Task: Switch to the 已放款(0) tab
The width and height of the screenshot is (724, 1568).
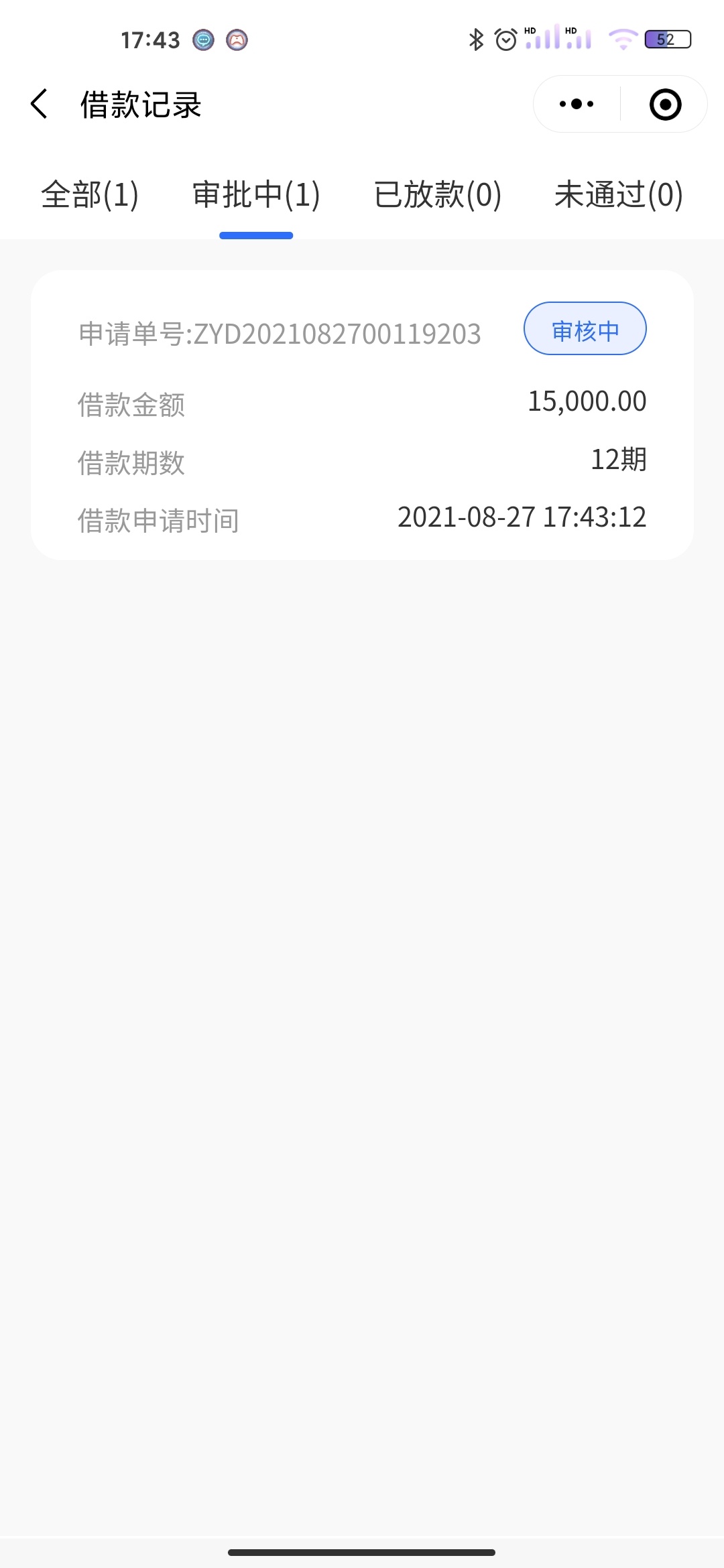Action: coord(437,195)
